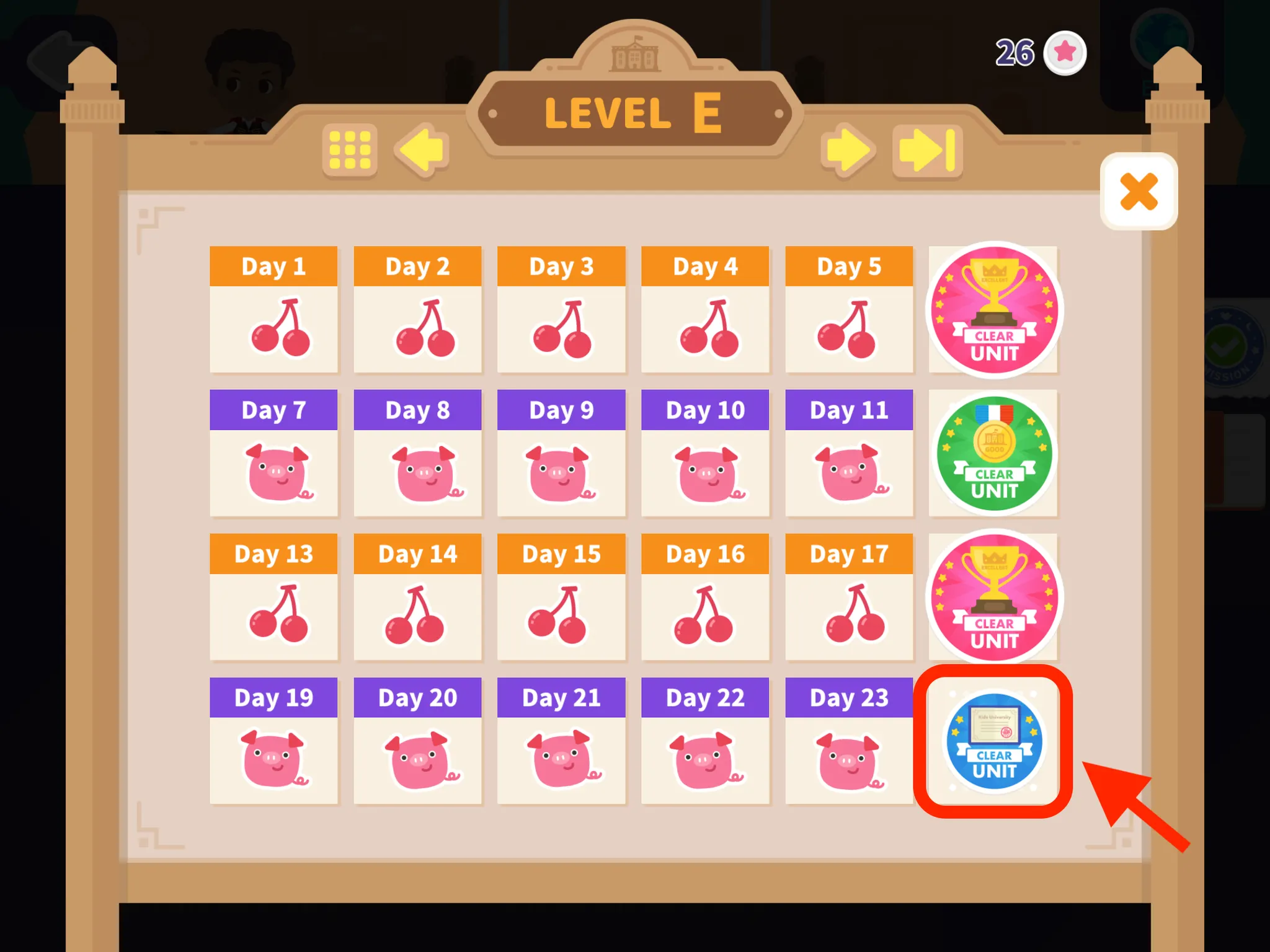Select Day 9 lesson
The width and height of the screenshot is (1270, 952).
click(561, 454)
